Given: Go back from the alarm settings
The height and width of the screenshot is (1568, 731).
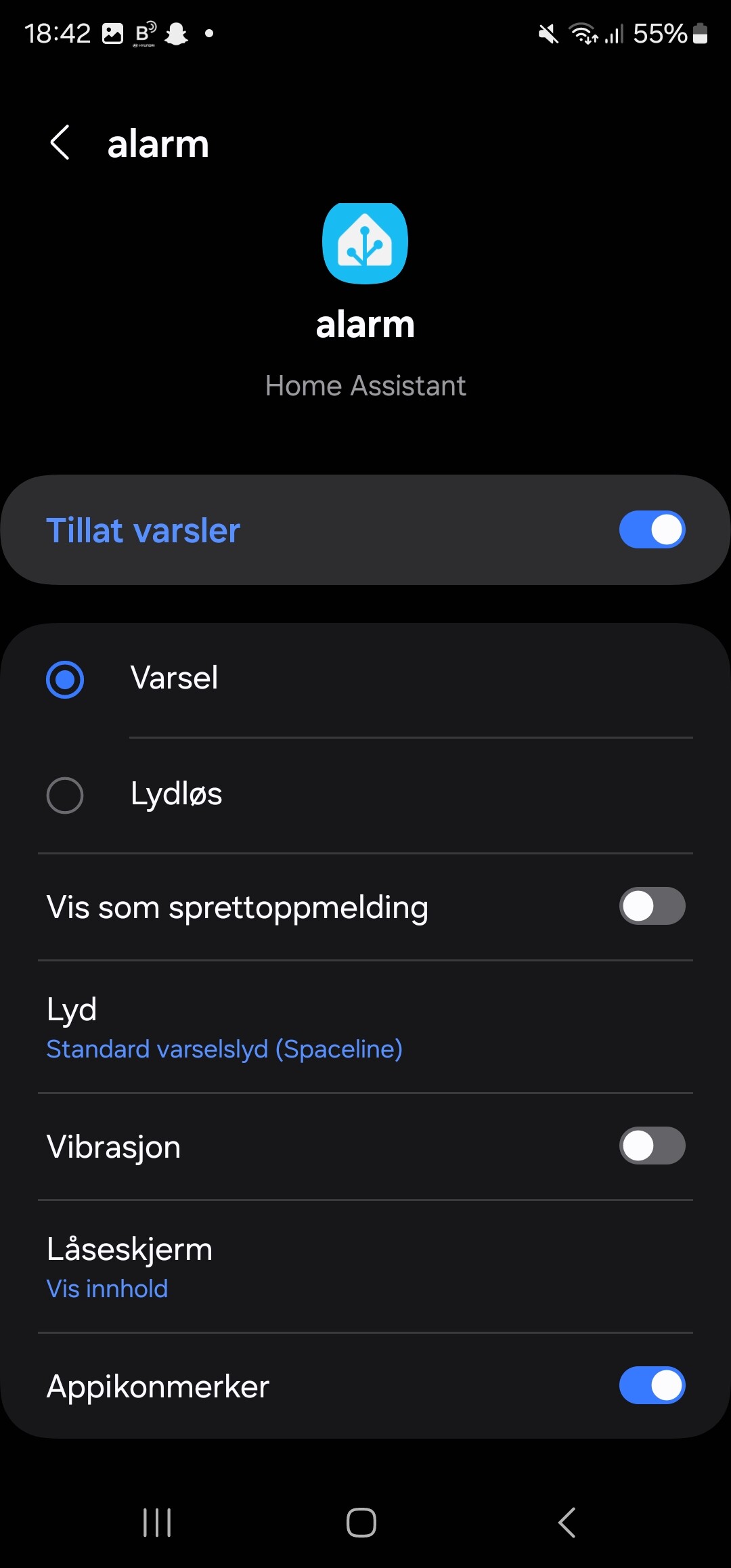Looking at the screenshot, I should (x=60, y=143).
